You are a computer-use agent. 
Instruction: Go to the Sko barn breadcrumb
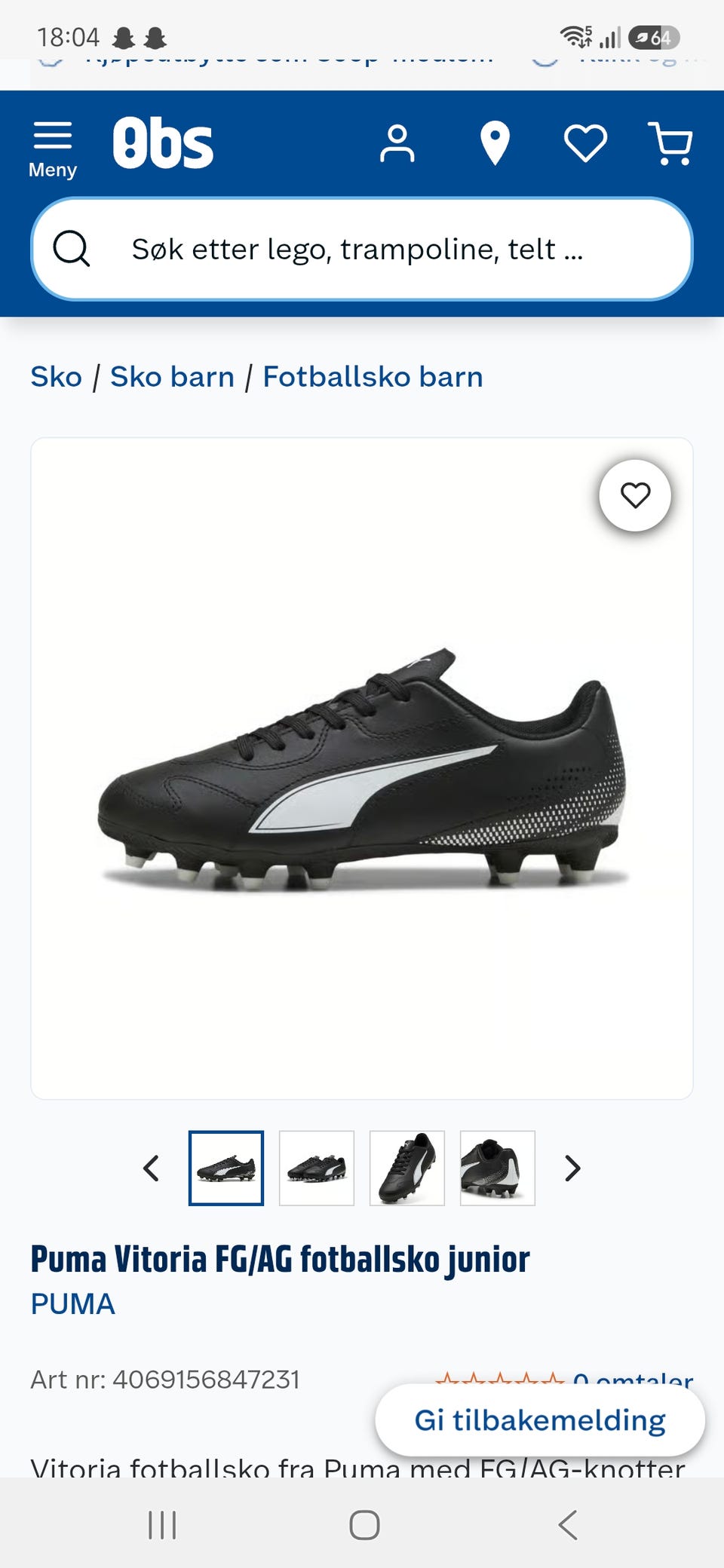(x=172, y=377)
